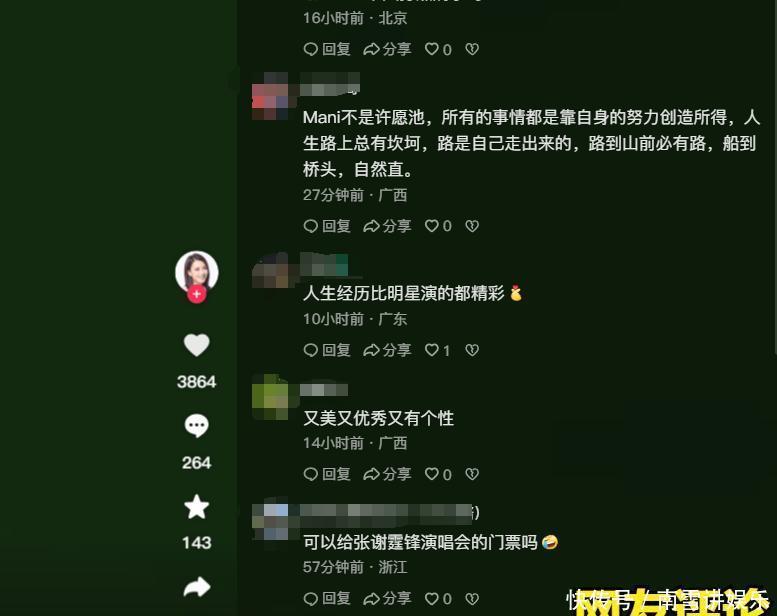This screenshot has height=616, width=777.
Task: Reply to the 张谢霆锋演唱会 tickets comment
Action: coord(327,598)
